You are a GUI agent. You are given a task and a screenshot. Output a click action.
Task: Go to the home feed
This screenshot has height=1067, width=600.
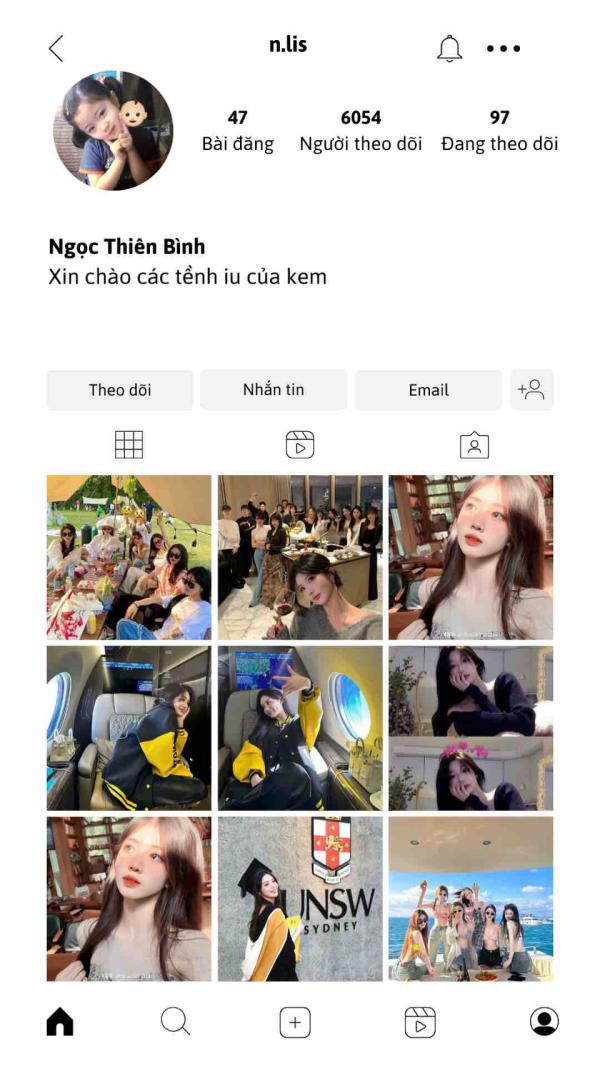(x=60, y=1021)
